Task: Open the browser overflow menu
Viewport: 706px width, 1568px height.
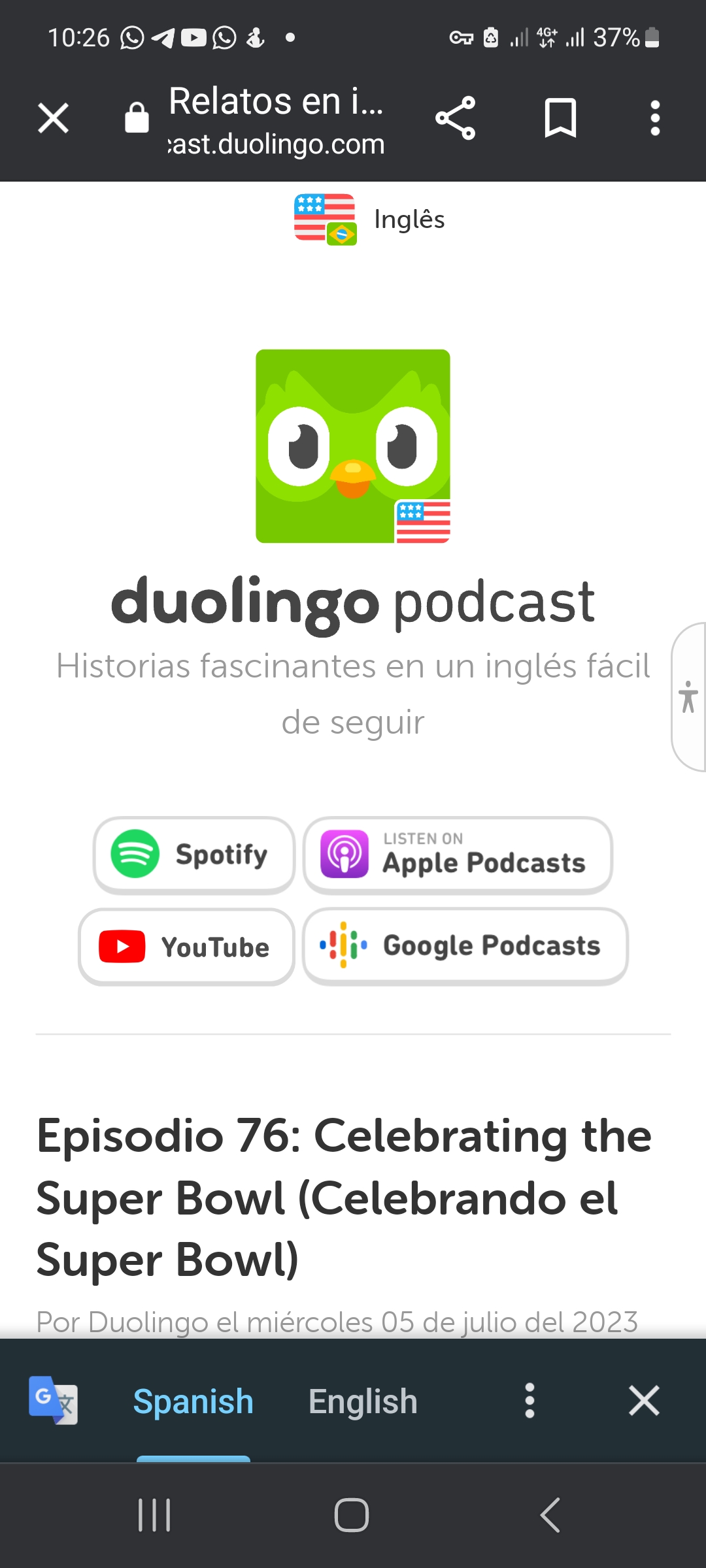Action: click(655, 118)
